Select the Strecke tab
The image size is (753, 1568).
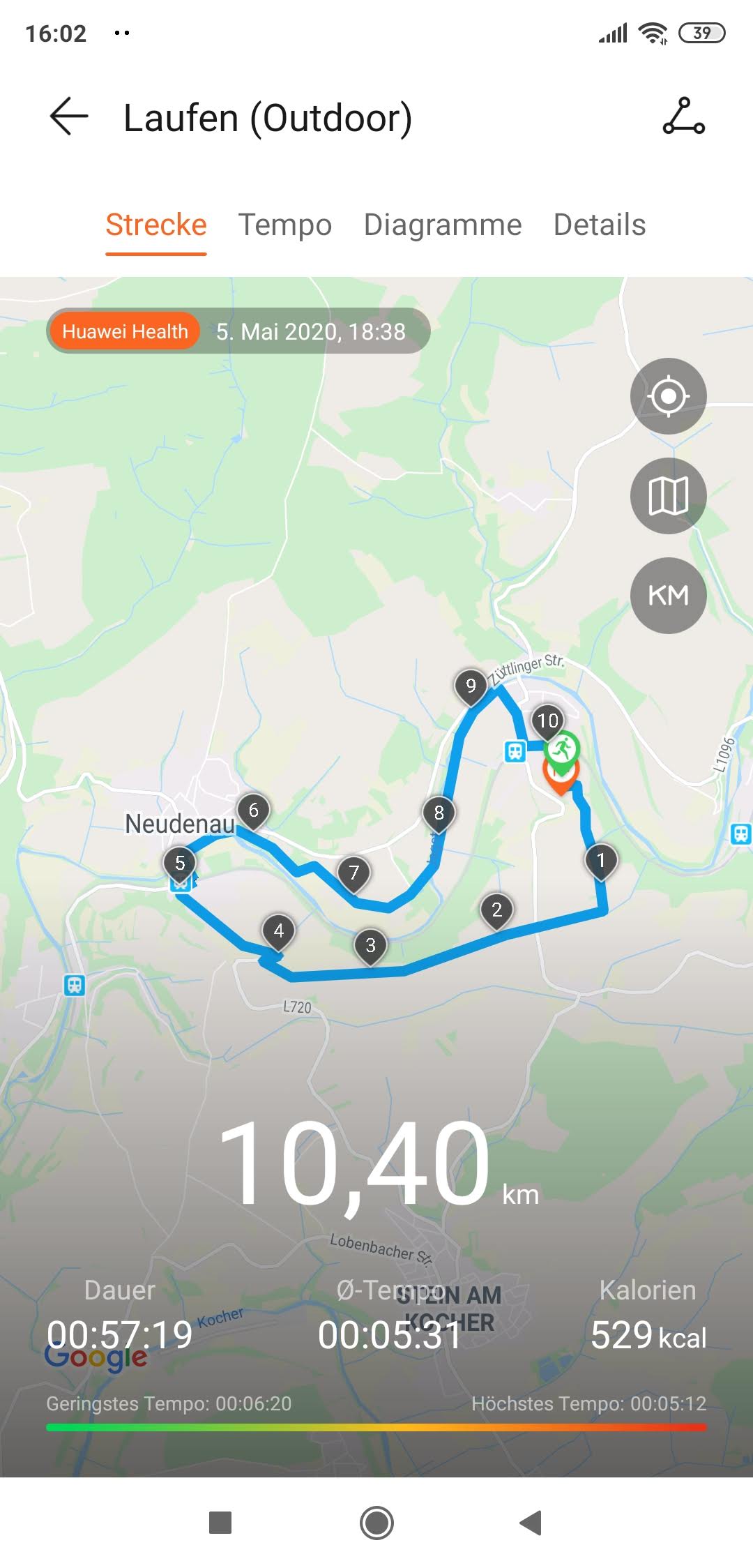[156, 225]
